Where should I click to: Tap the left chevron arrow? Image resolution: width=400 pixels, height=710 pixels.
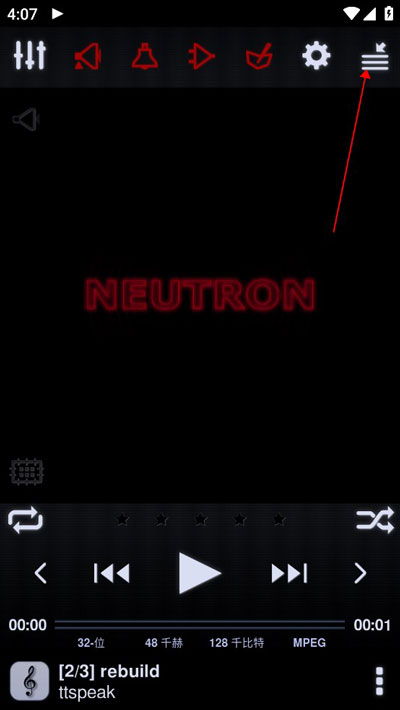point(40,573)
